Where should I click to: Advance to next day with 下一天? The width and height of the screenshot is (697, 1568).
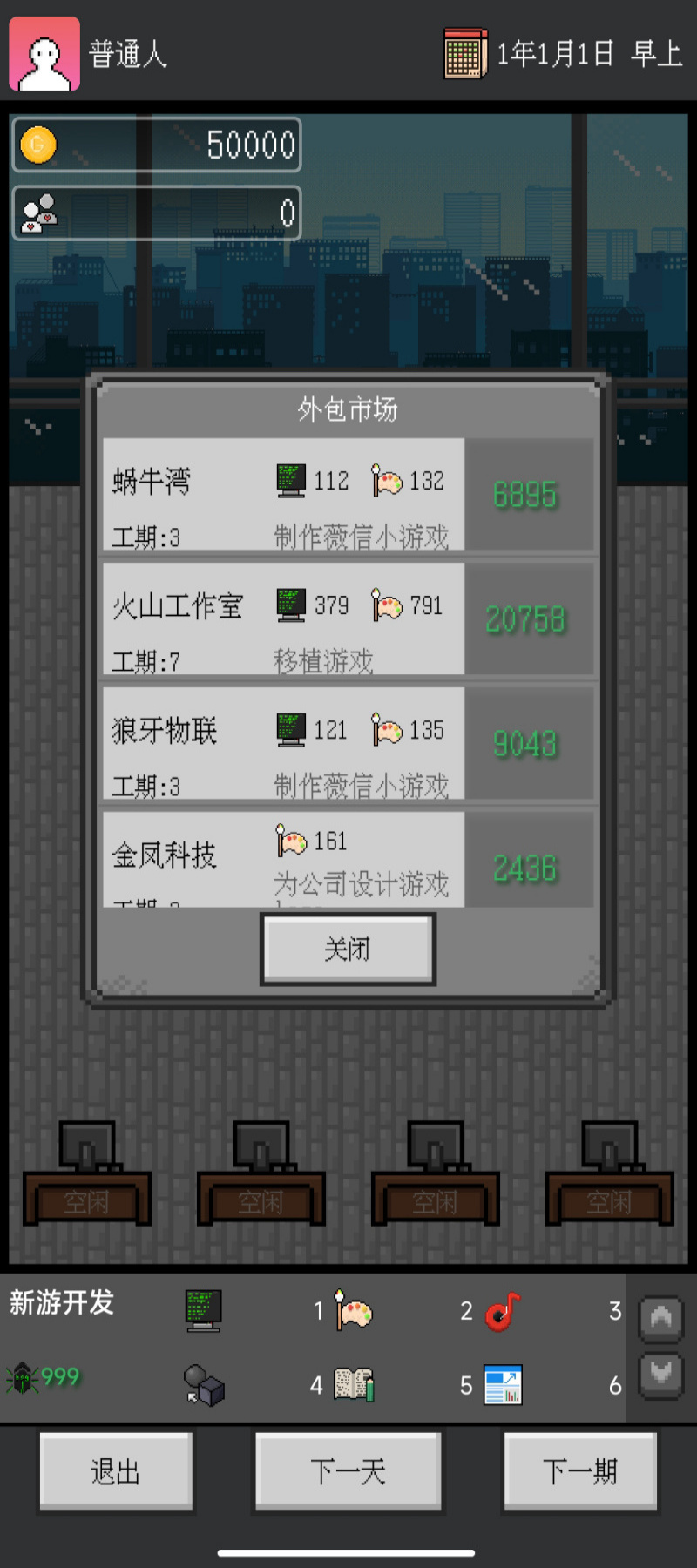(x=348, y=1471)
